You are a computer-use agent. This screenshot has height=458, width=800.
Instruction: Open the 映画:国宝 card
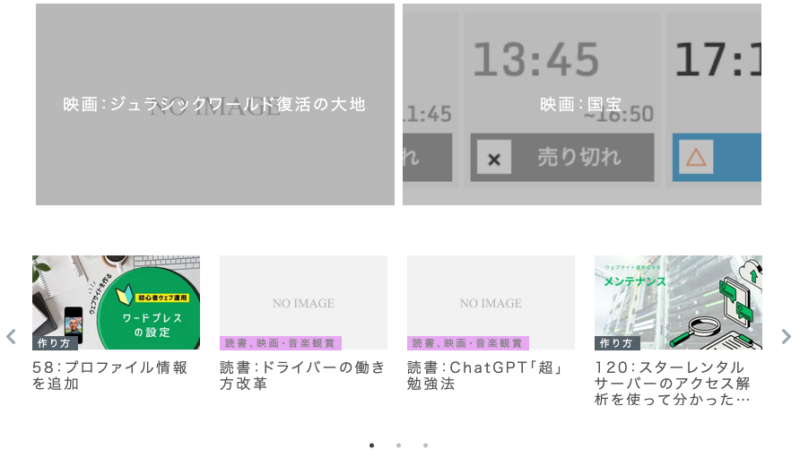581,104
